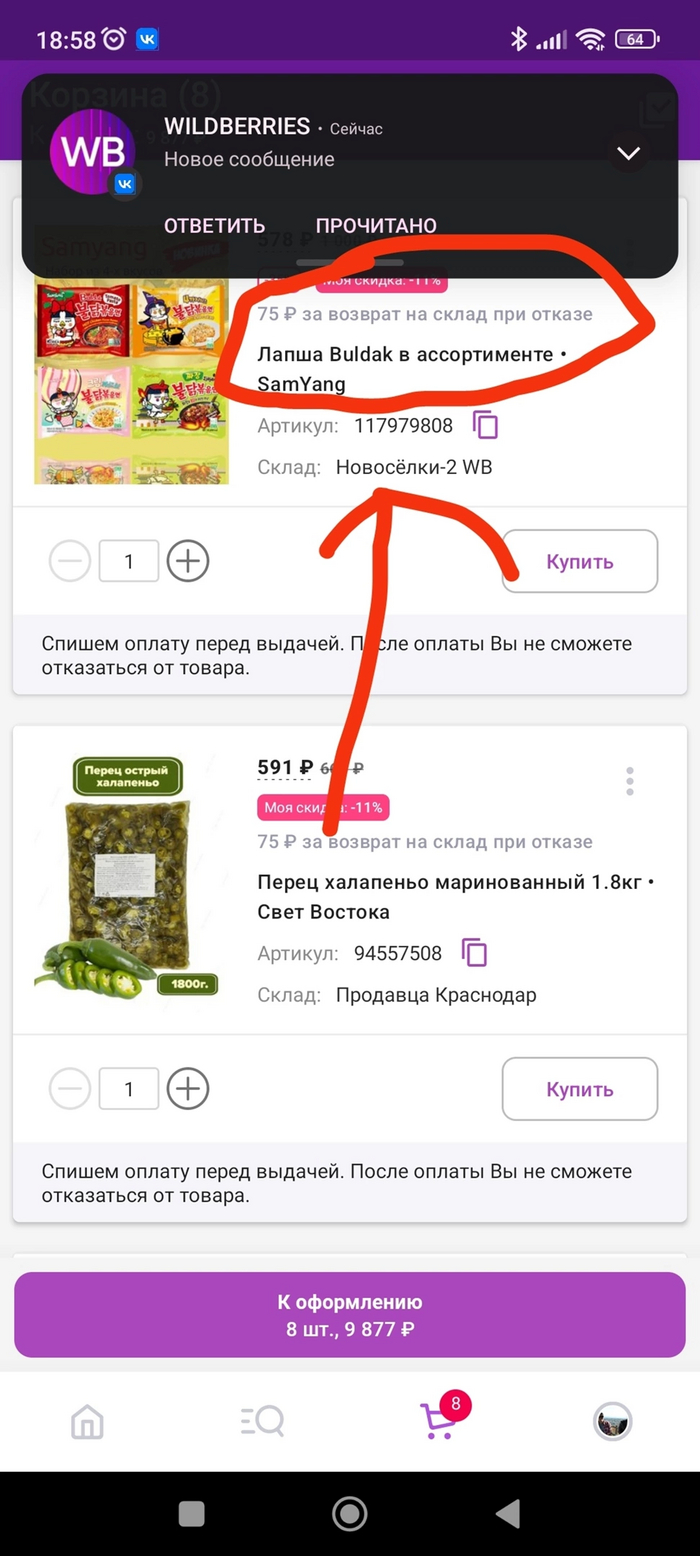
Task: Decrease quantity of jalapeño pepper
Action: (70, 1089)
